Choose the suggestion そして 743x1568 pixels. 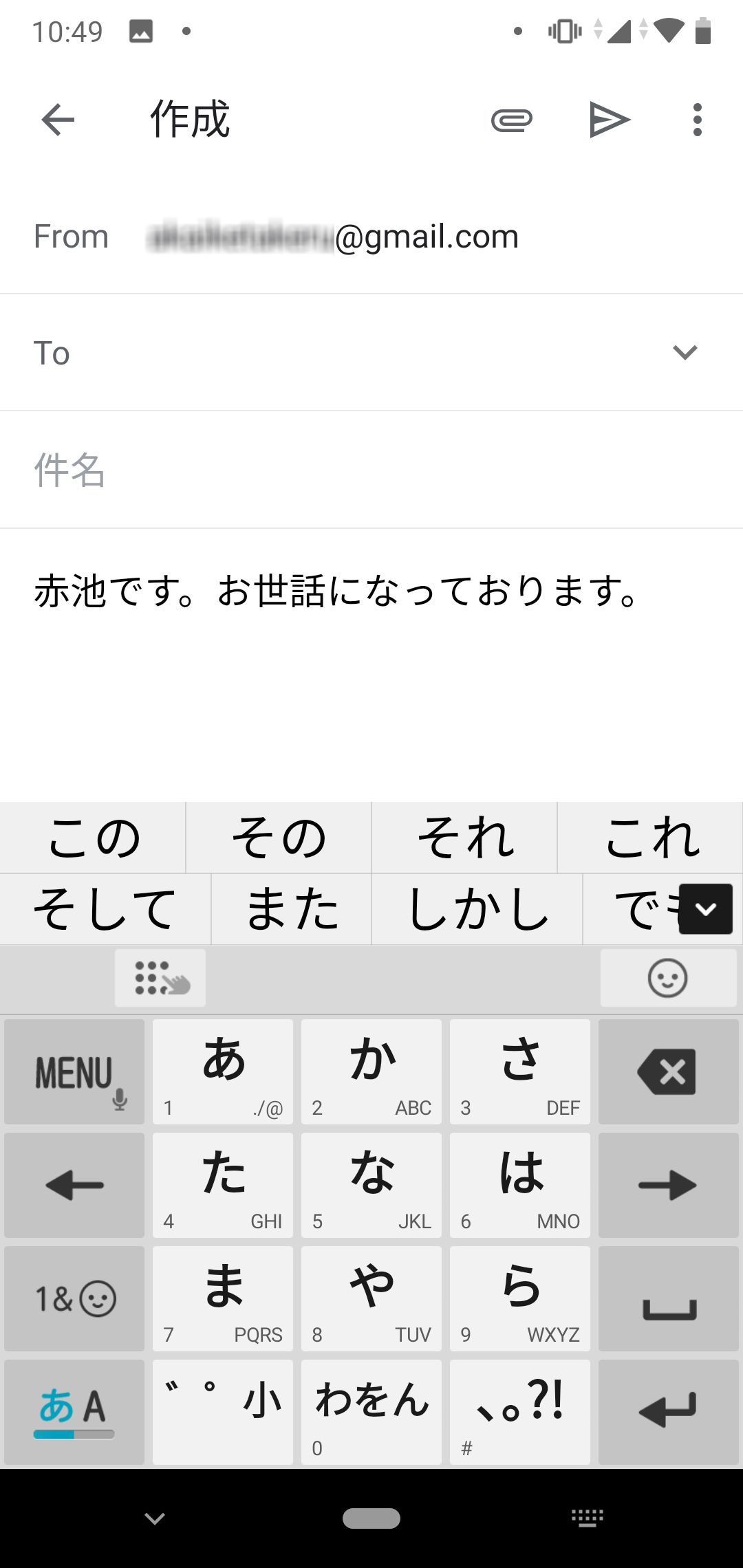pos(105,909)
